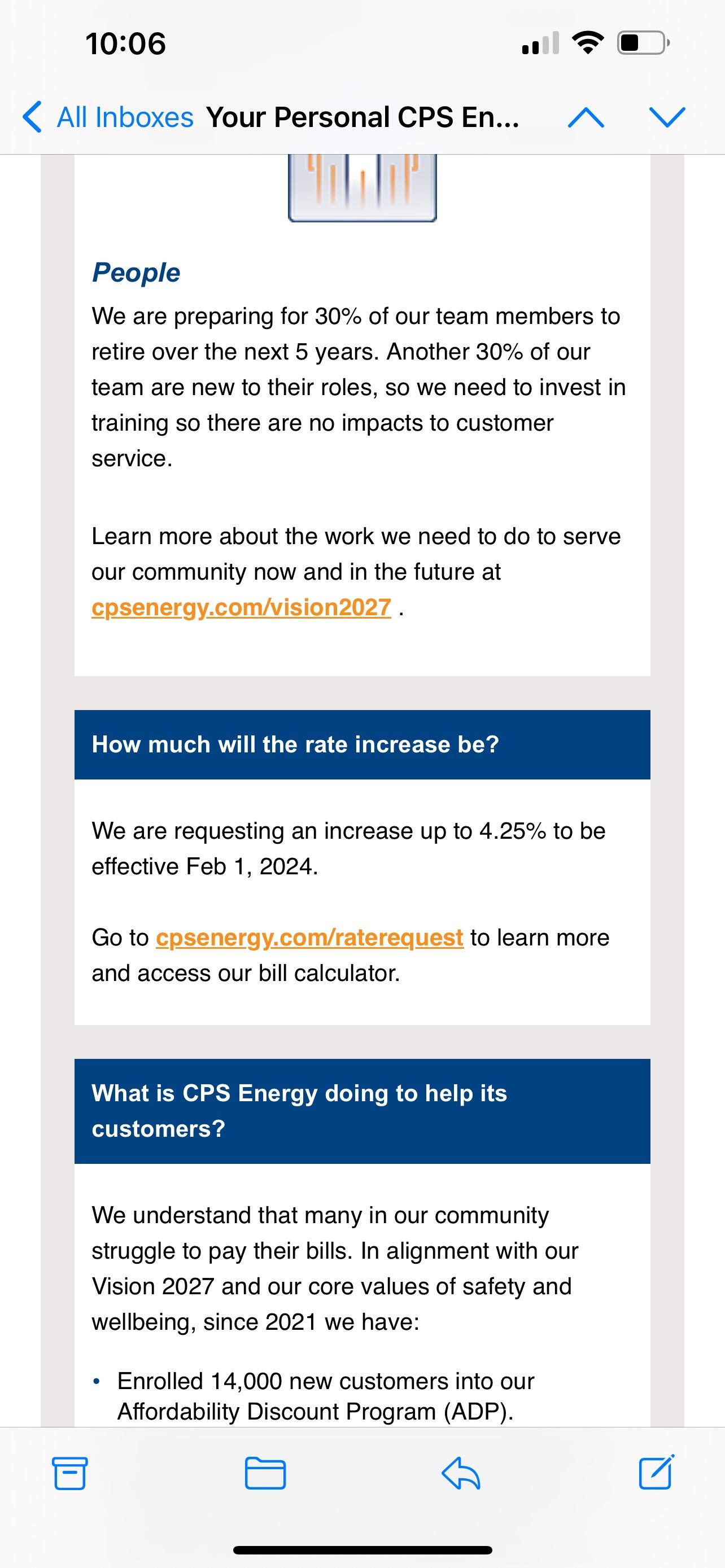
Task: Reply to this email
Action: click(461, 1473)
